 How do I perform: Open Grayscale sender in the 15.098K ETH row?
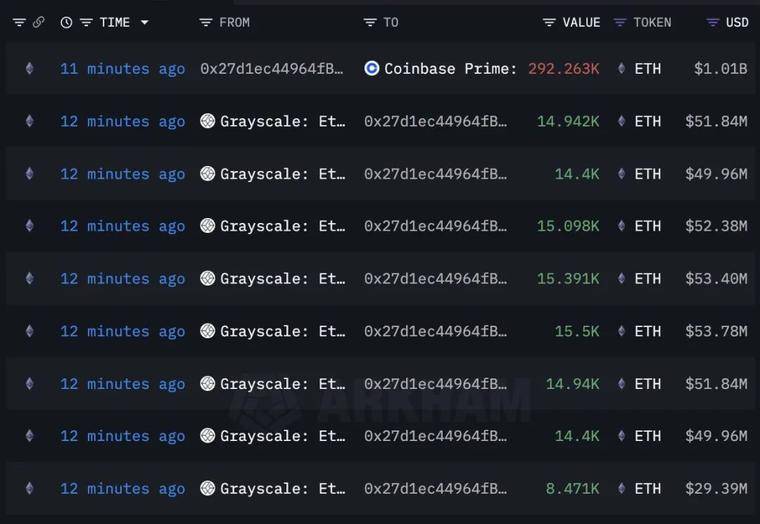(x=281, y=226)
